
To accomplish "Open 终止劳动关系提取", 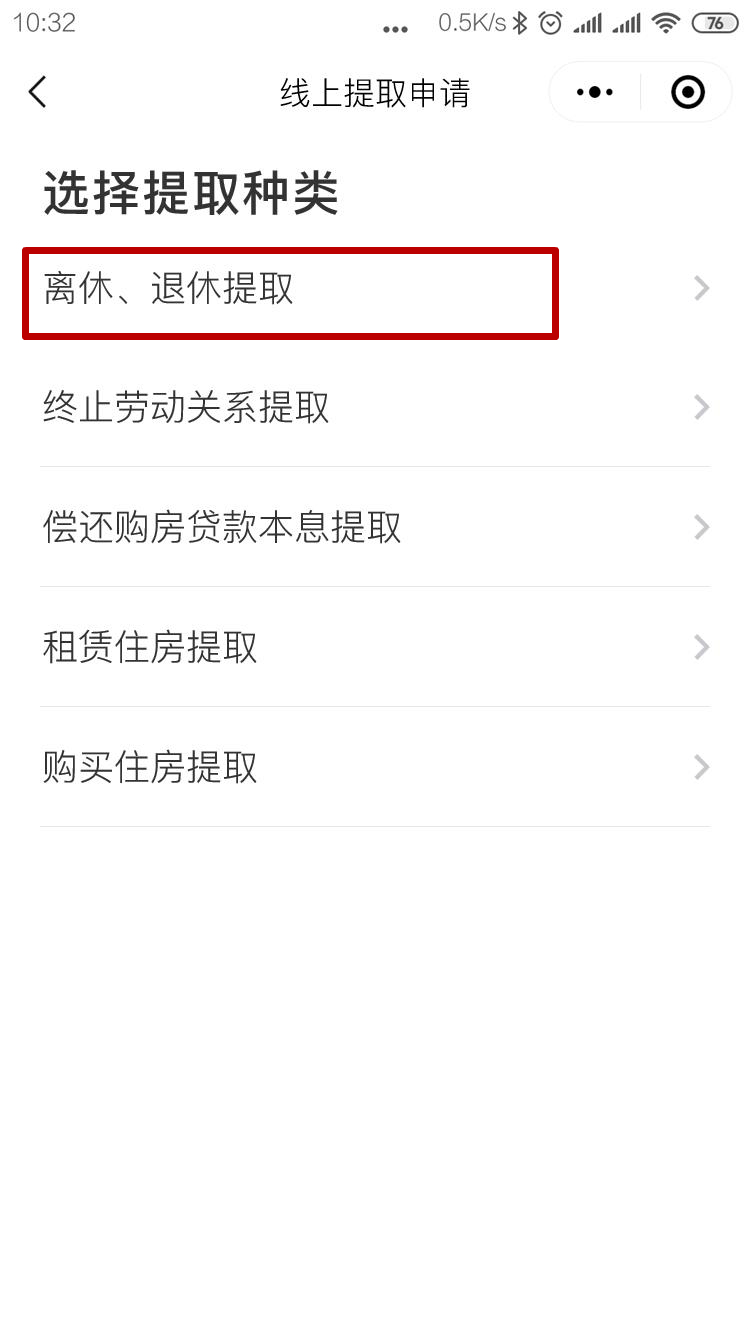I will tap(375, 408).
